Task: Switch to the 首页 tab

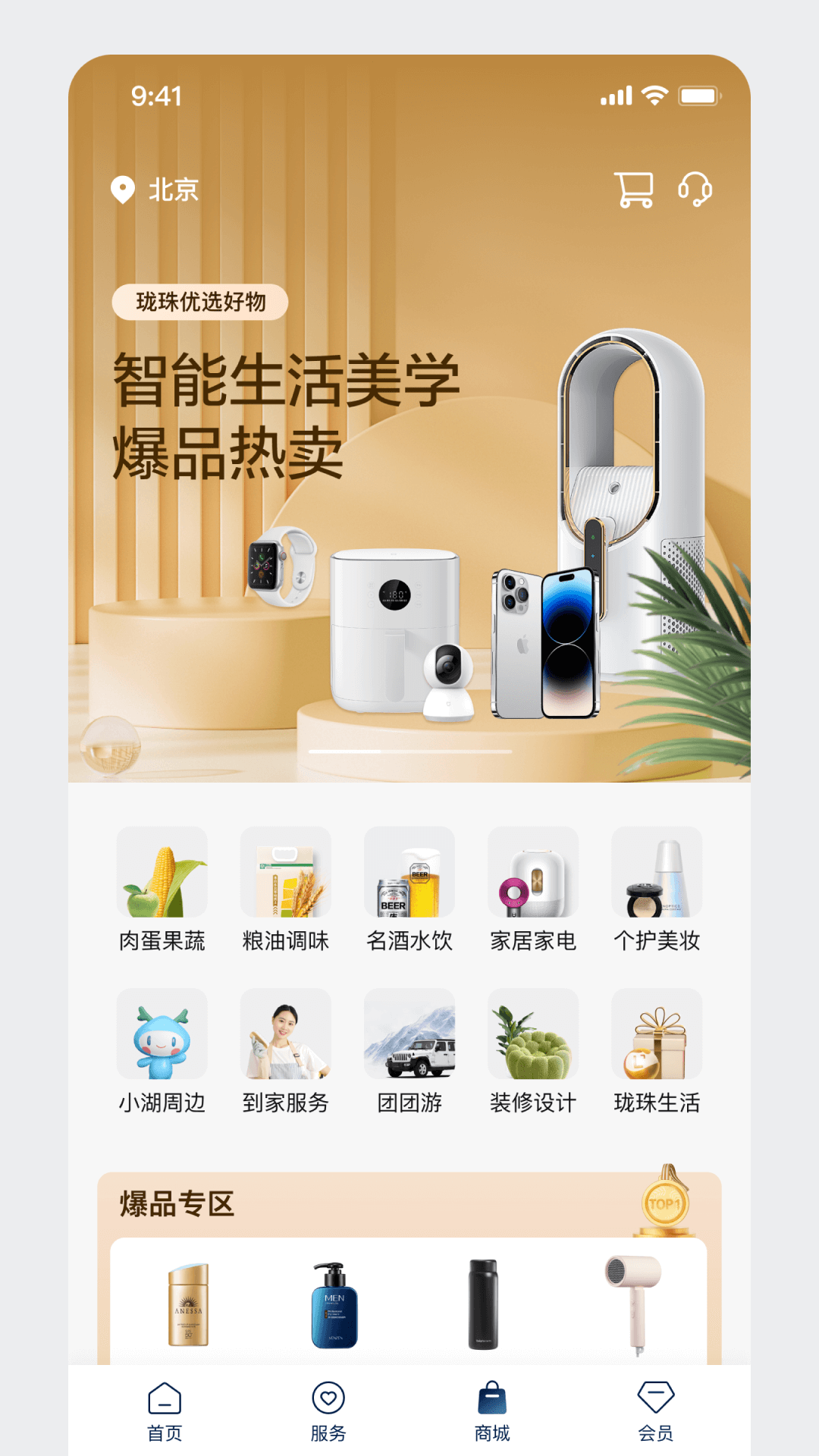Action: pyautogui.click(x=165, y=1412)
